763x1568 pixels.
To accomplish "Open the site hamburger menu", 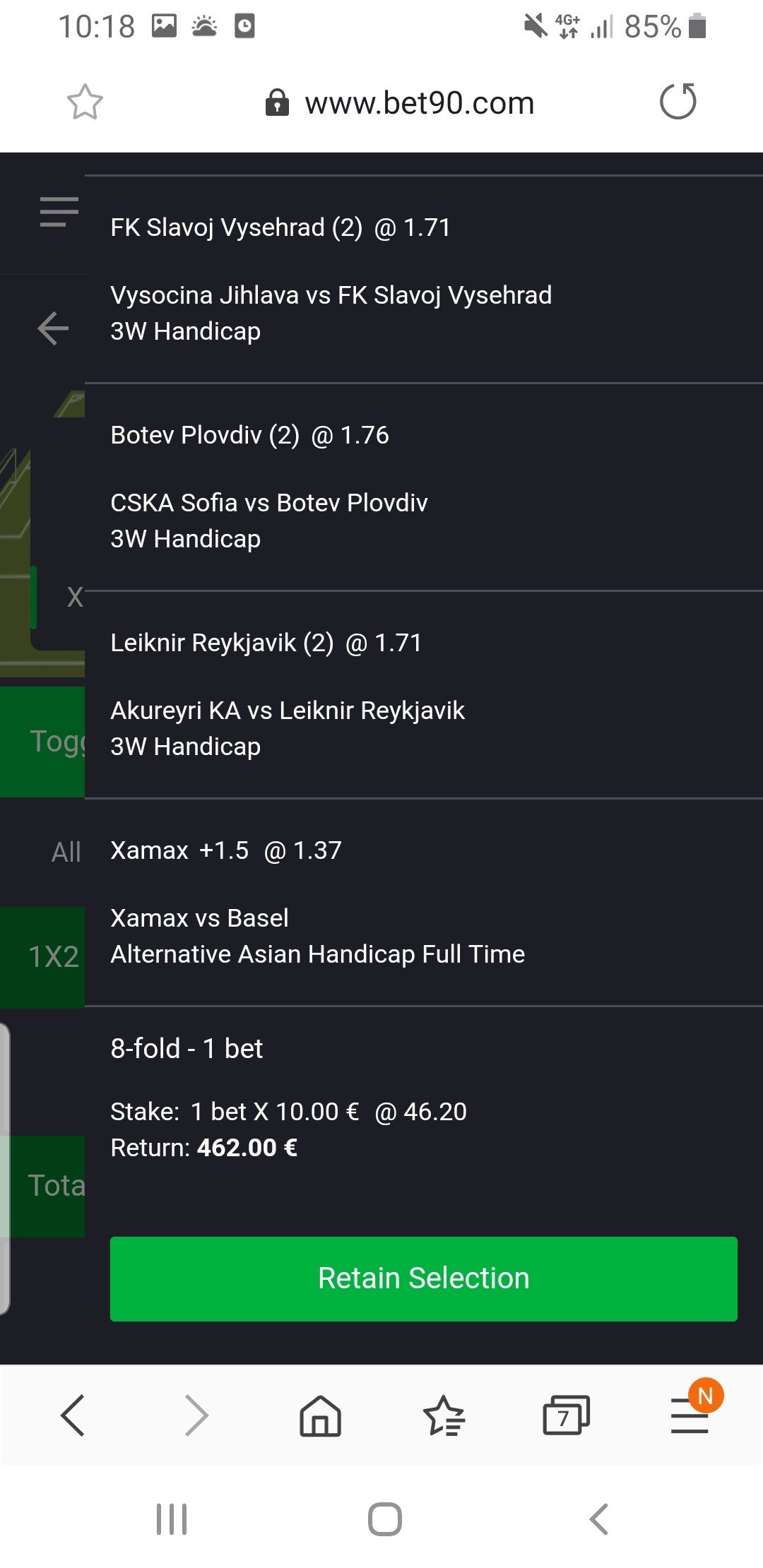I will click(x=59, y=212).
